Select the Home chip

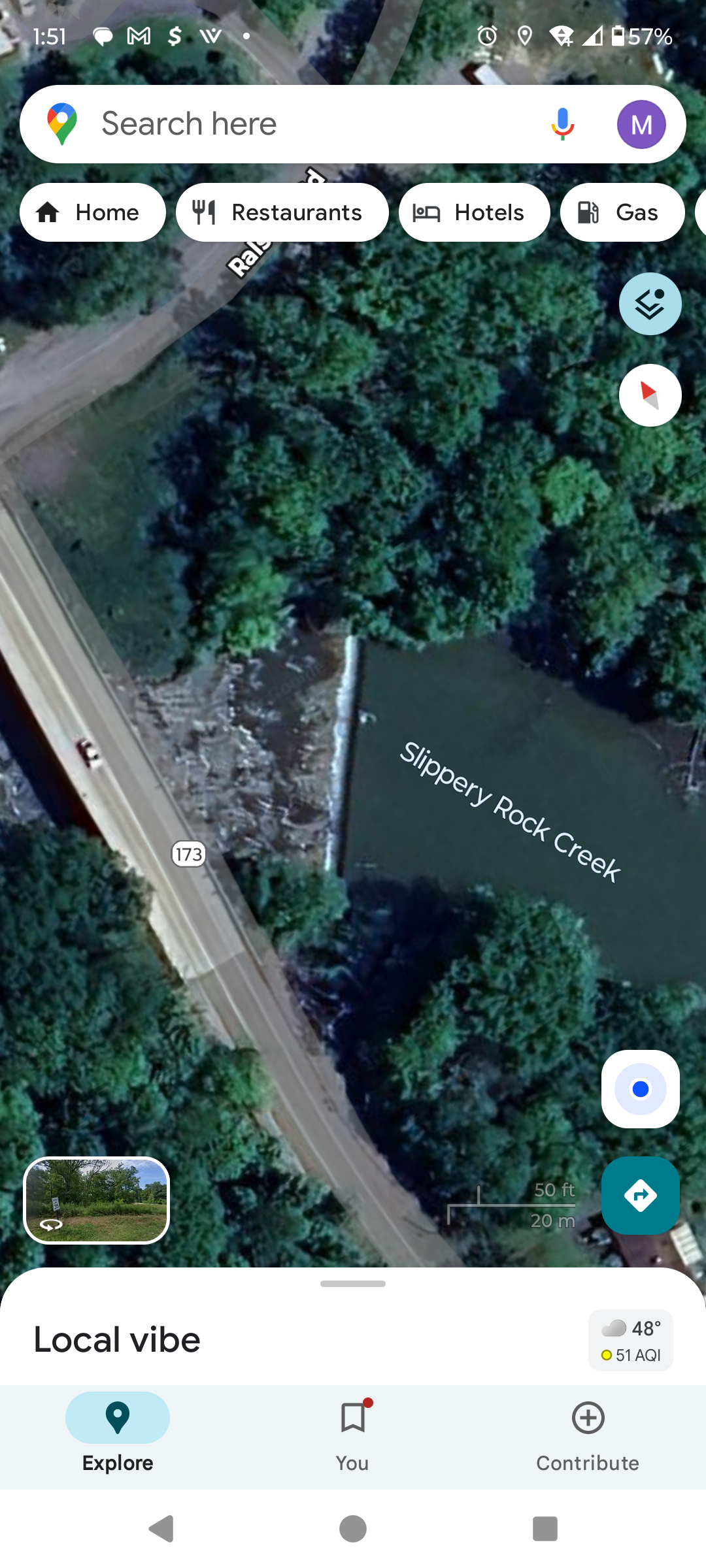click(92, 212)
